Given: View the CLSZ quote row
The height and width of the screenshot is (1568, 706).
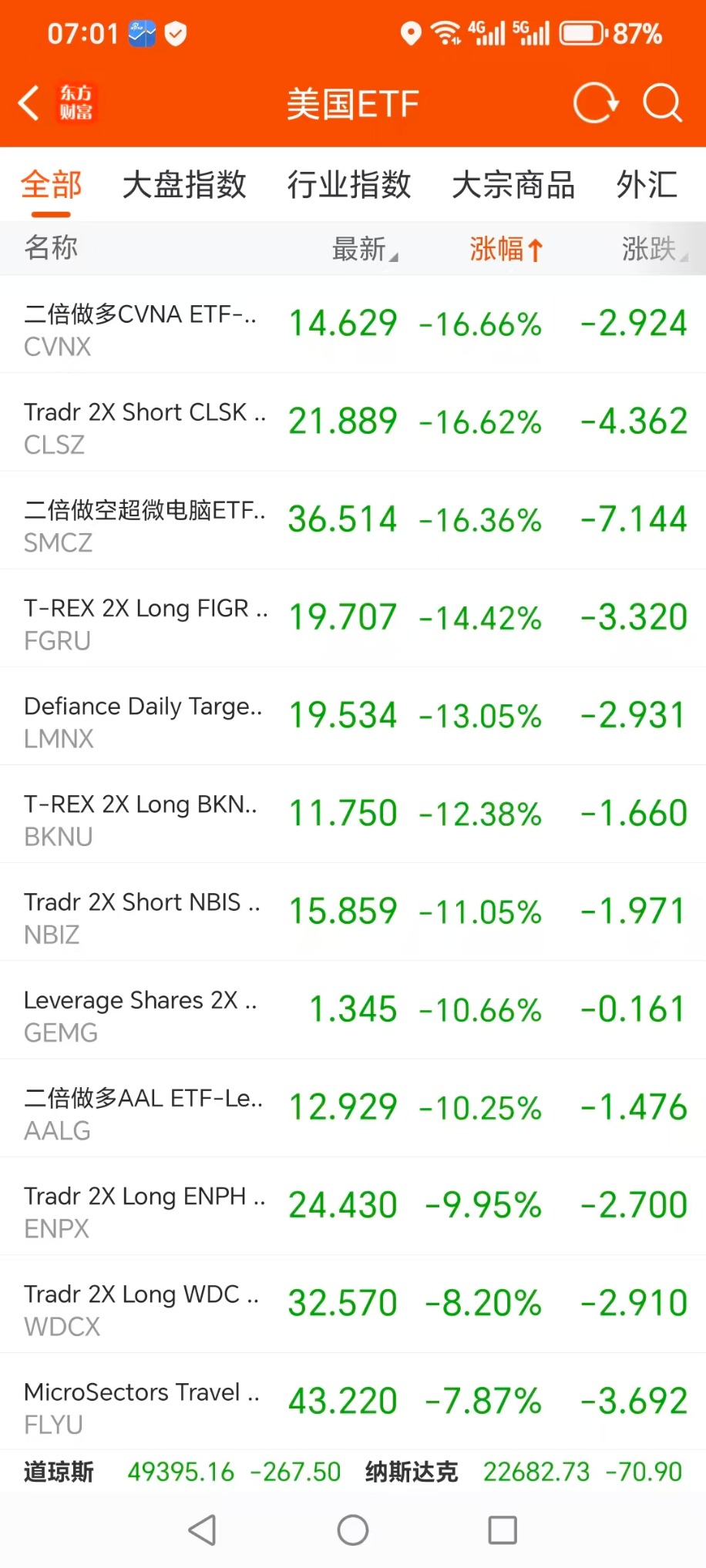Looking at the screenshot, I should (x=353, y=422).
